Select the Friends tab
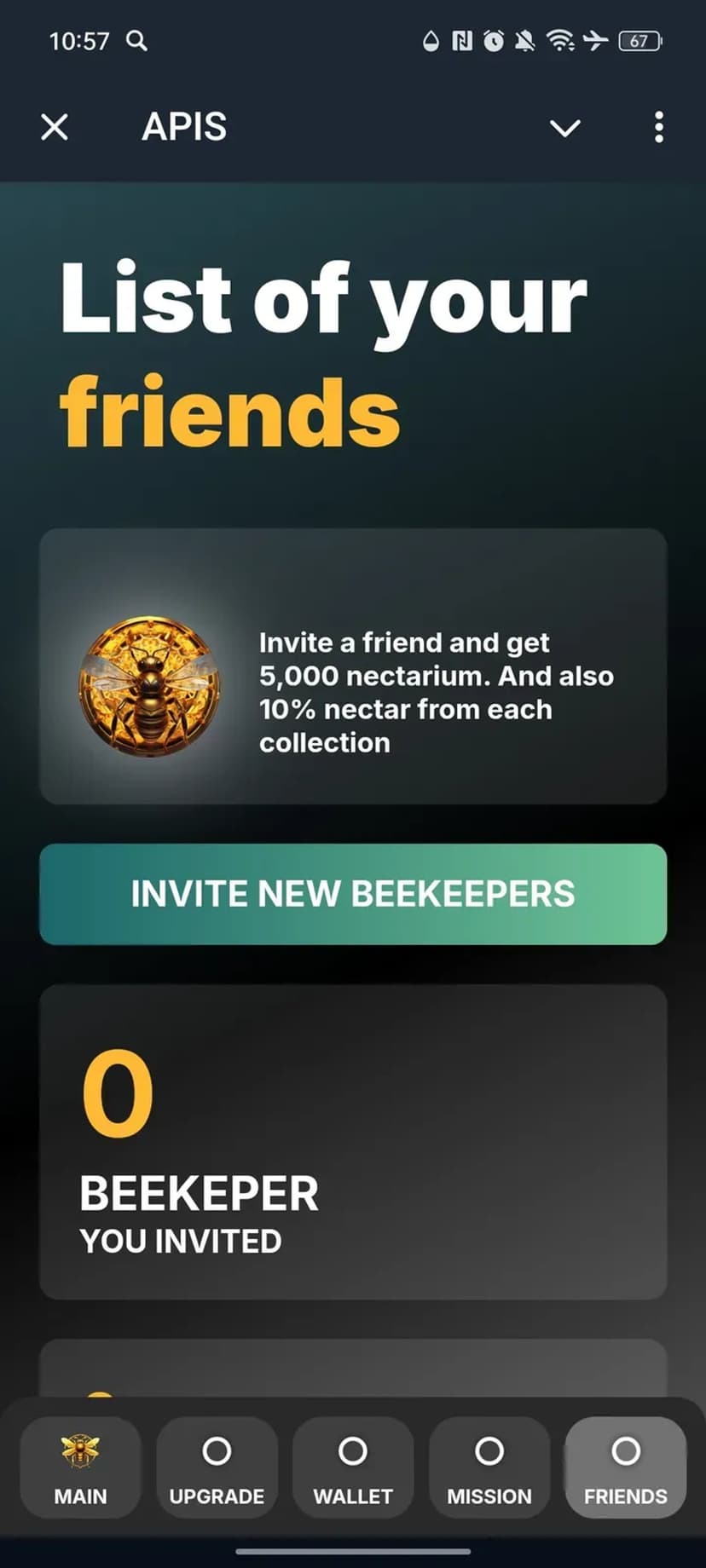Screen dimensions: 706x1568 (x=626, y=1467)
